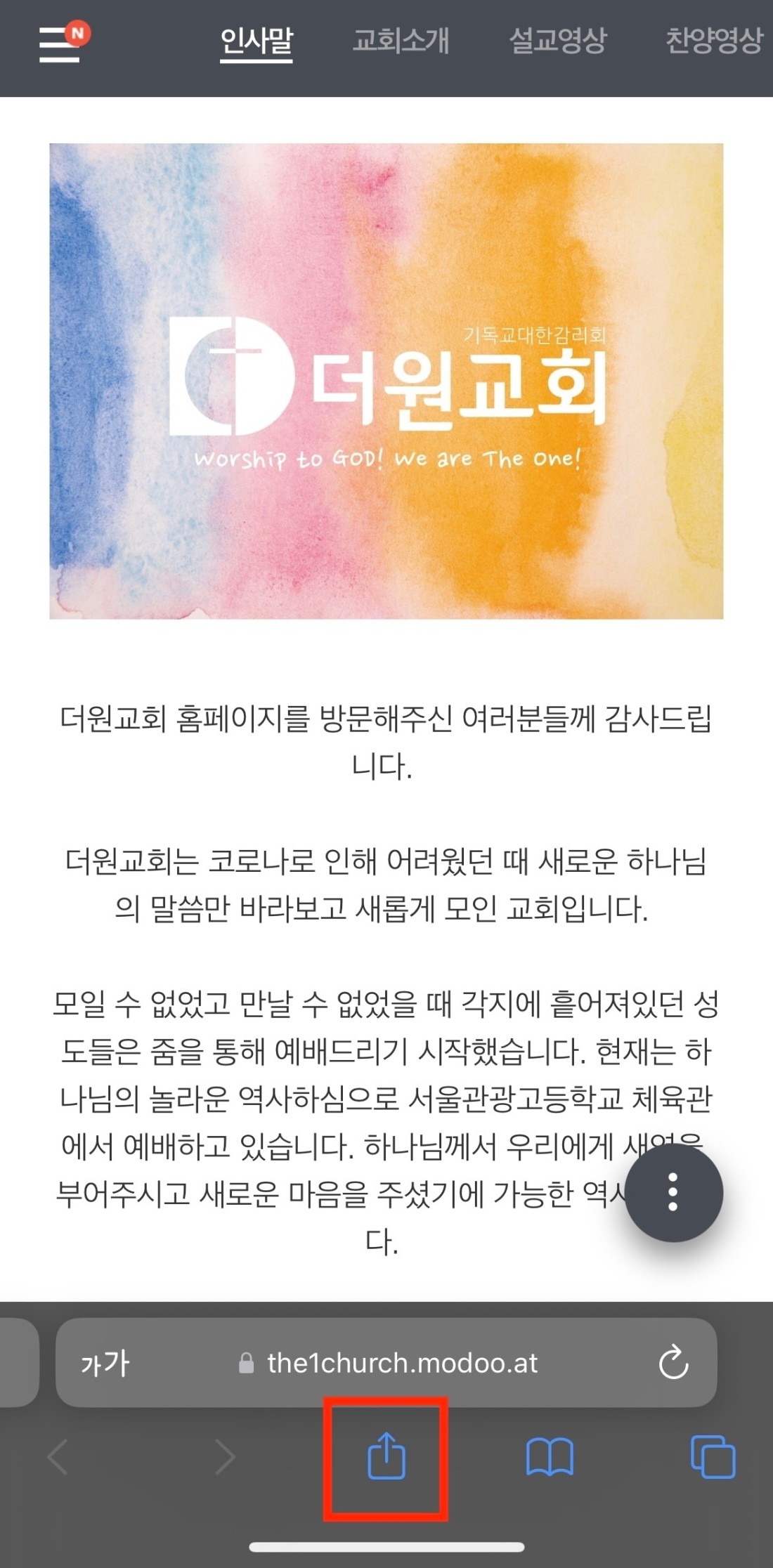This screenshot has width=773, height=1568.
Task: Open the floating three-dot menu button
Action: click(x=673, y=1192)
